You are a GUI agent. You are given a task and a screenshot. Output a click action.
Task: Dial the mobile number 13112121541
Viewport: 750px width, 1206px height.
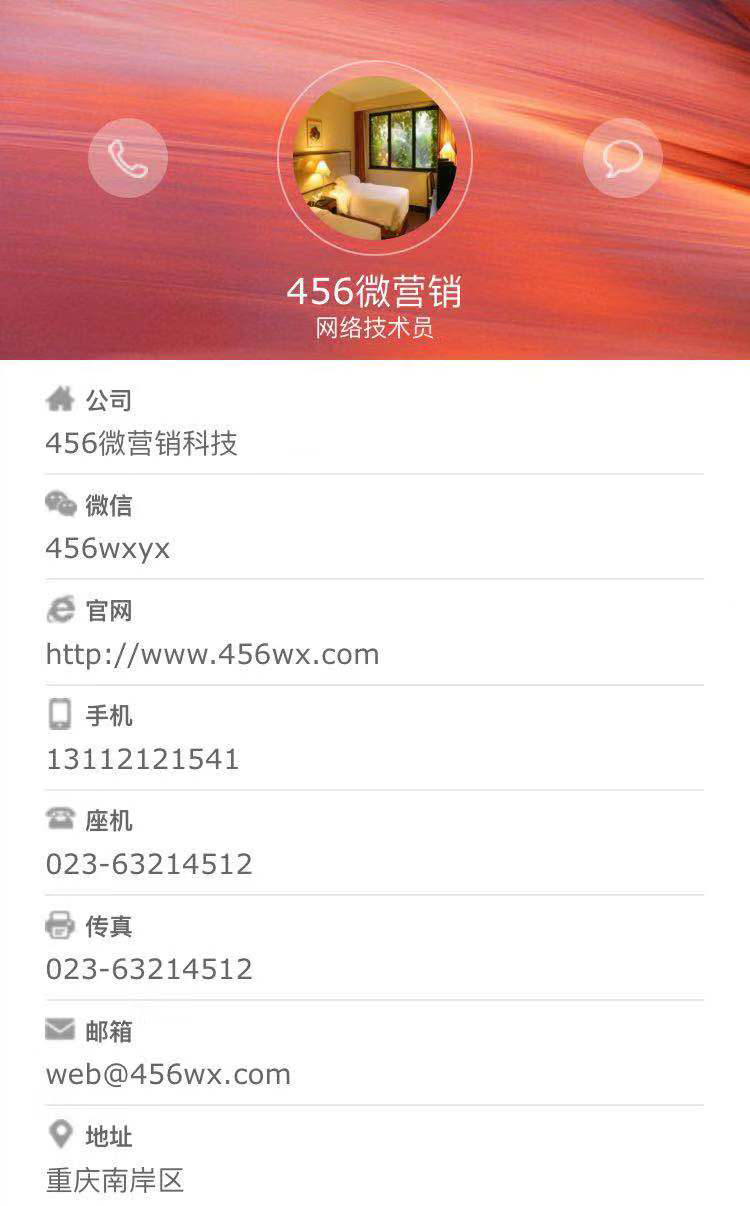coord(143,760)
